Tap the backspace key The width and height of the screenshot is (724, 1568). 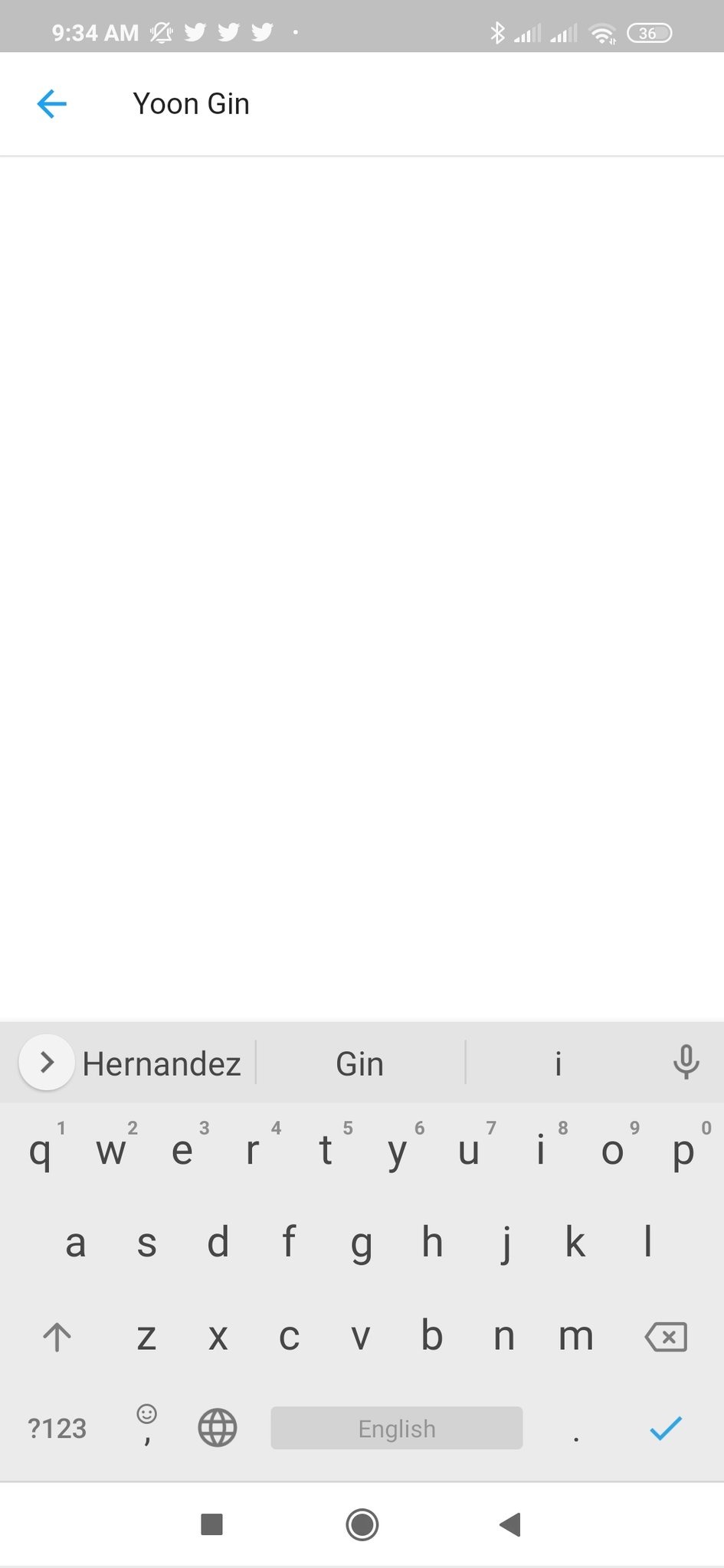[x=666, y=1337]
